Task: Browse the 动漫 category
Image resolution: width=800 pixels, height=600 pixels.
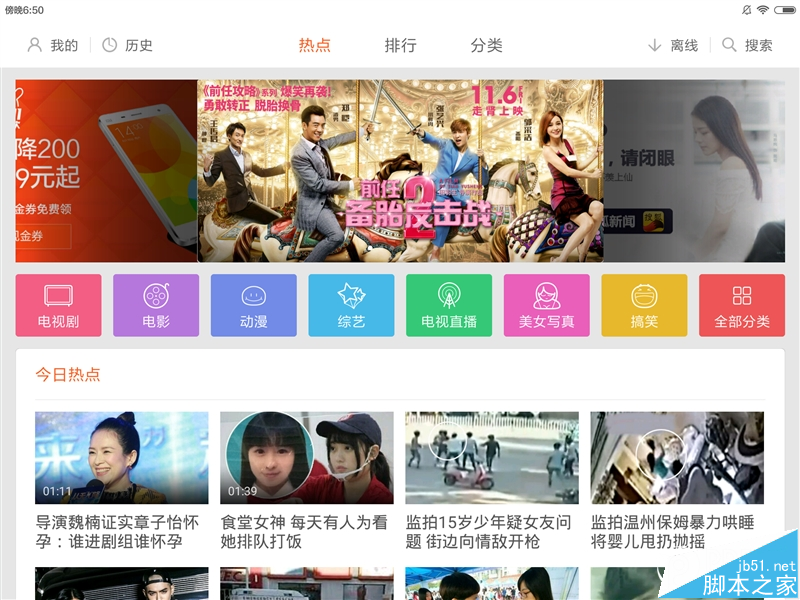Action: [x=253, y=305]
